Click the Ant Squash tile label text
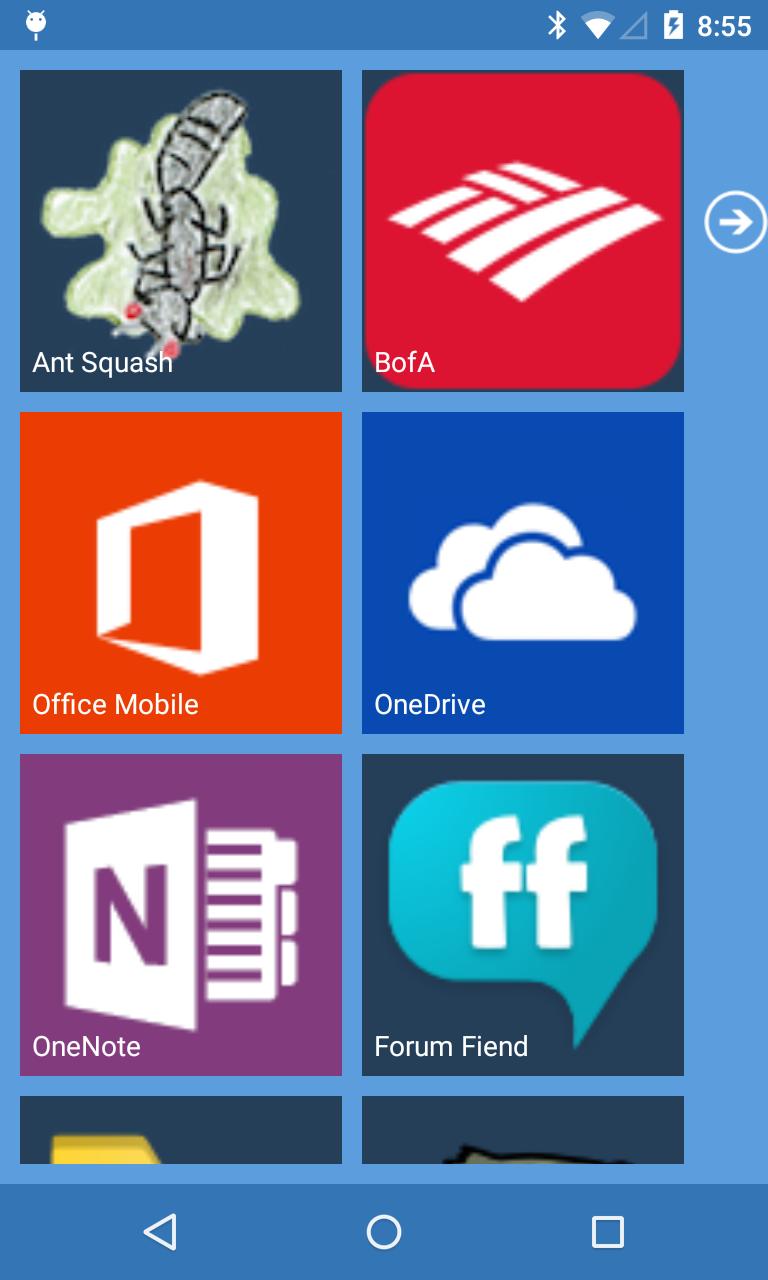 100,364
